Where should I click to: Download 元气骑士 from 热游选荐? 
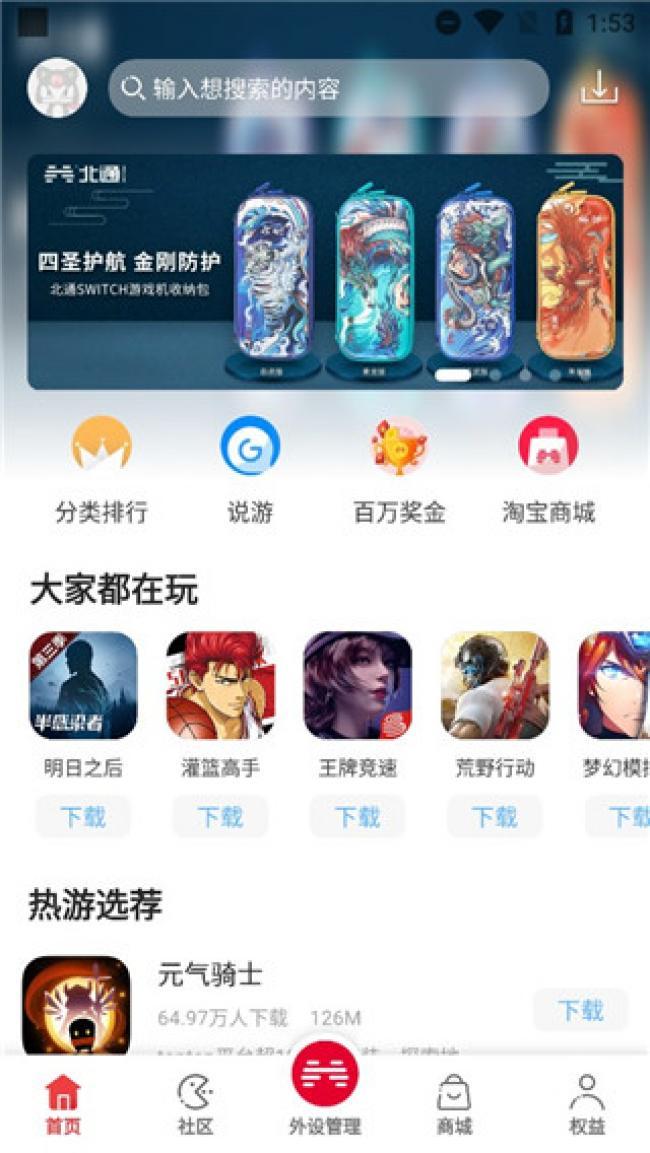tap(580, 1010)
